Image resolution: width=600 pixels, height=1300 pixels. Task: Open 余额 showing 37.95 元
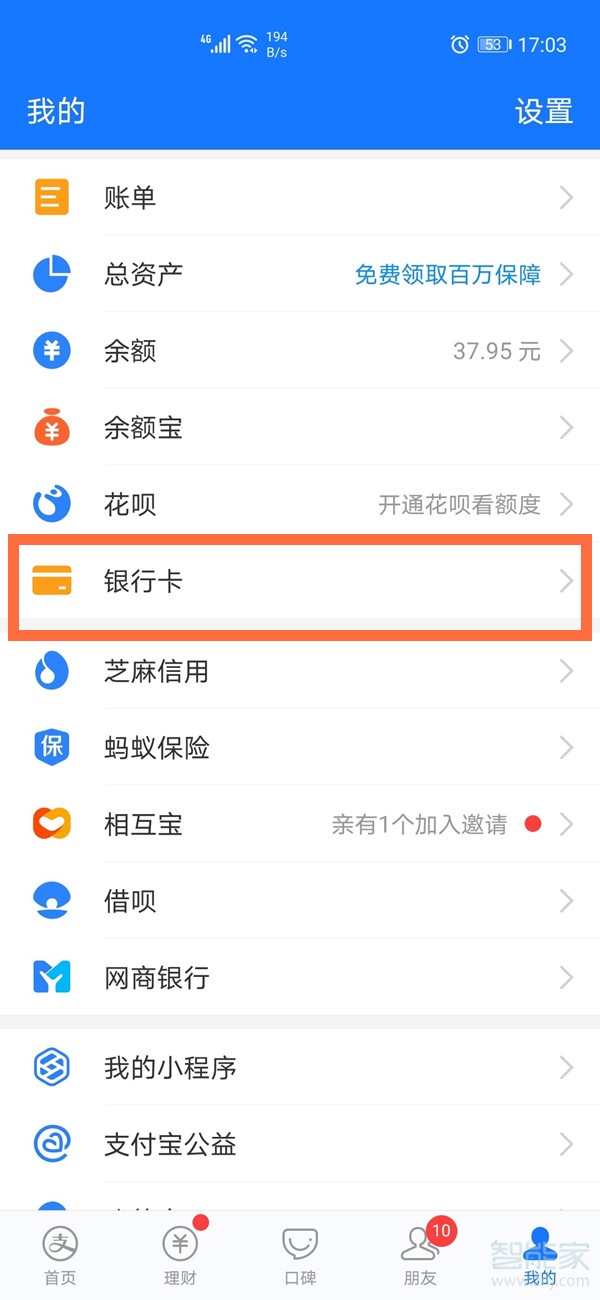point(300,351)
